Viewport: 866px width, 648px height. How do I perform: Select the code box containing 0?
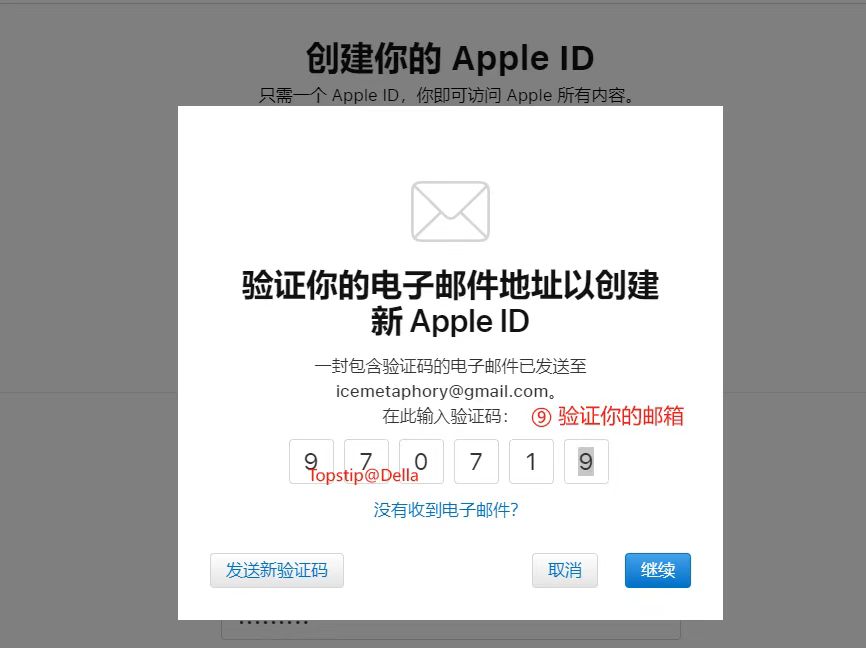pyautogui.click(x=421, y=461)
